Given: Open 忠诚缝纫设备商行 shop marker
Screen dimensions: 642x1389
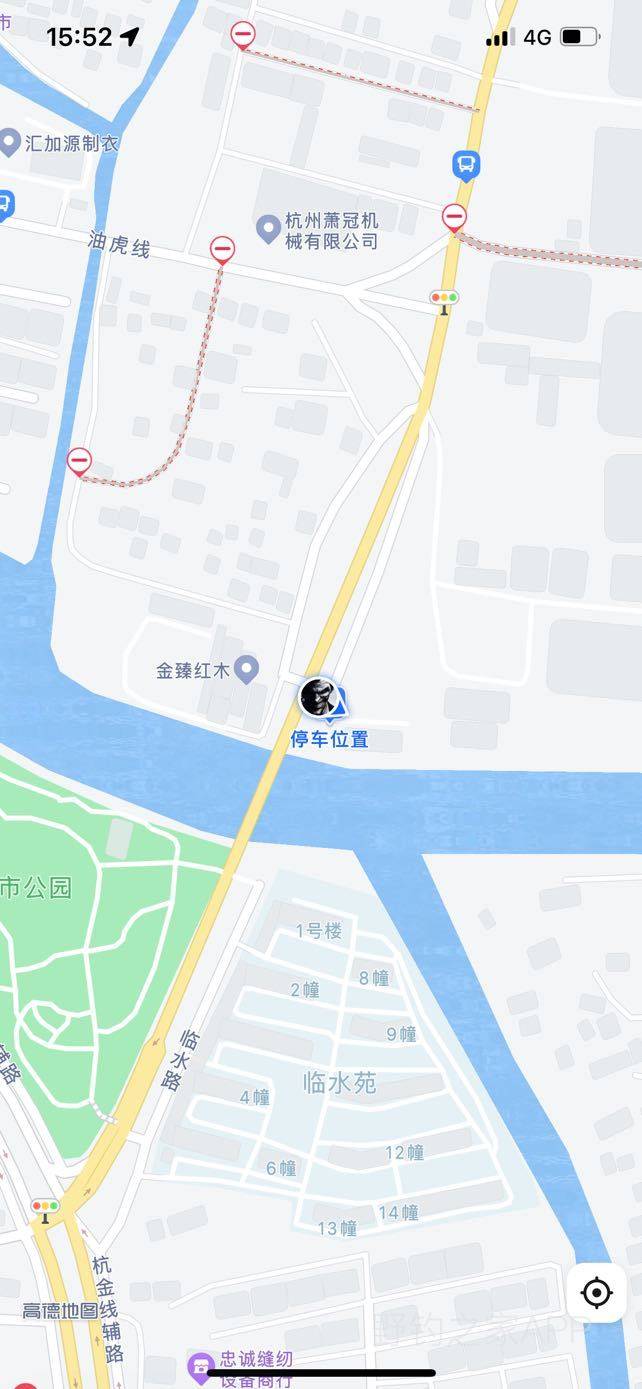Looking at the screenshot, I should coord(202,1366).
